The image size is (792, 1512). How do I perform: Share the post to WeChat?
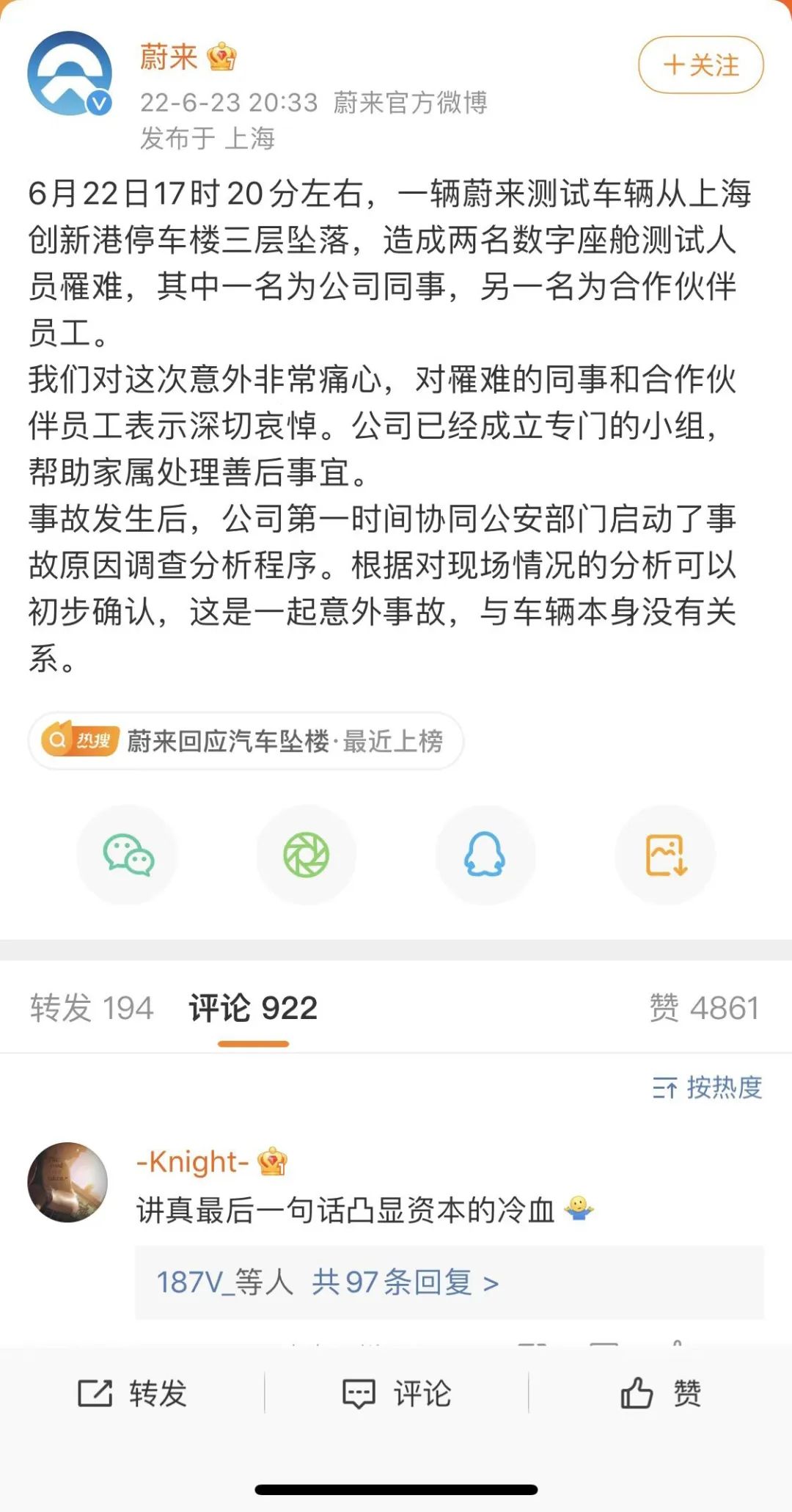pos(128,855)
